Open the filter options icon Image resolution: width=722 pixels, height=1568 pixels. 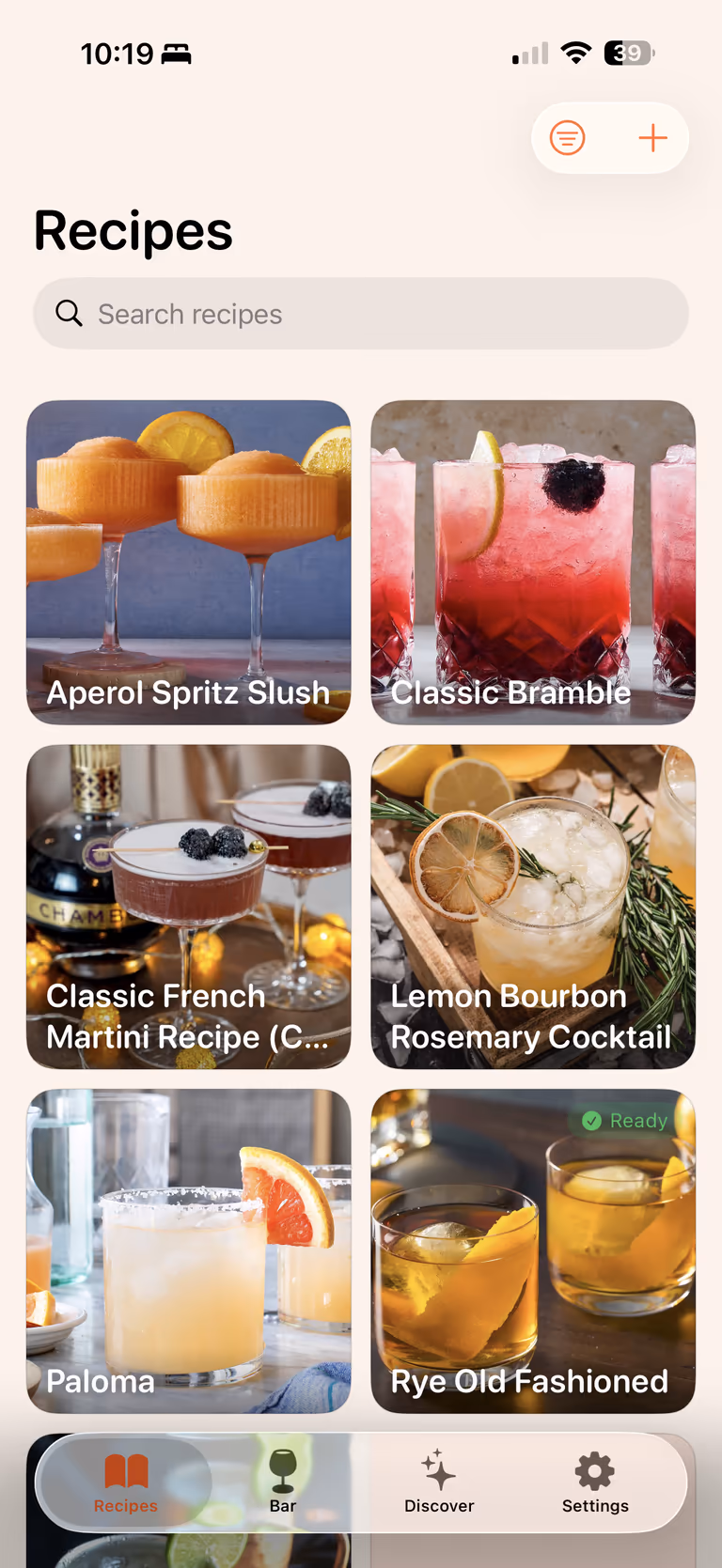point(568,138)
